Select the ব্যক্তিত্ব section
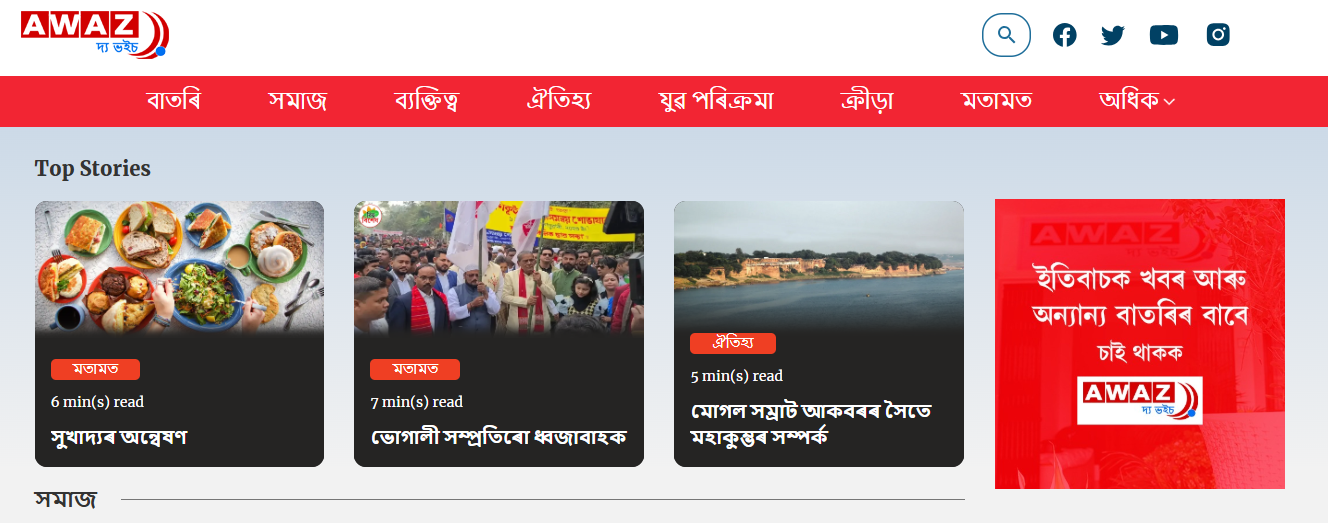This screenshot has height=523, width=1328. click(x=426, y=101)
